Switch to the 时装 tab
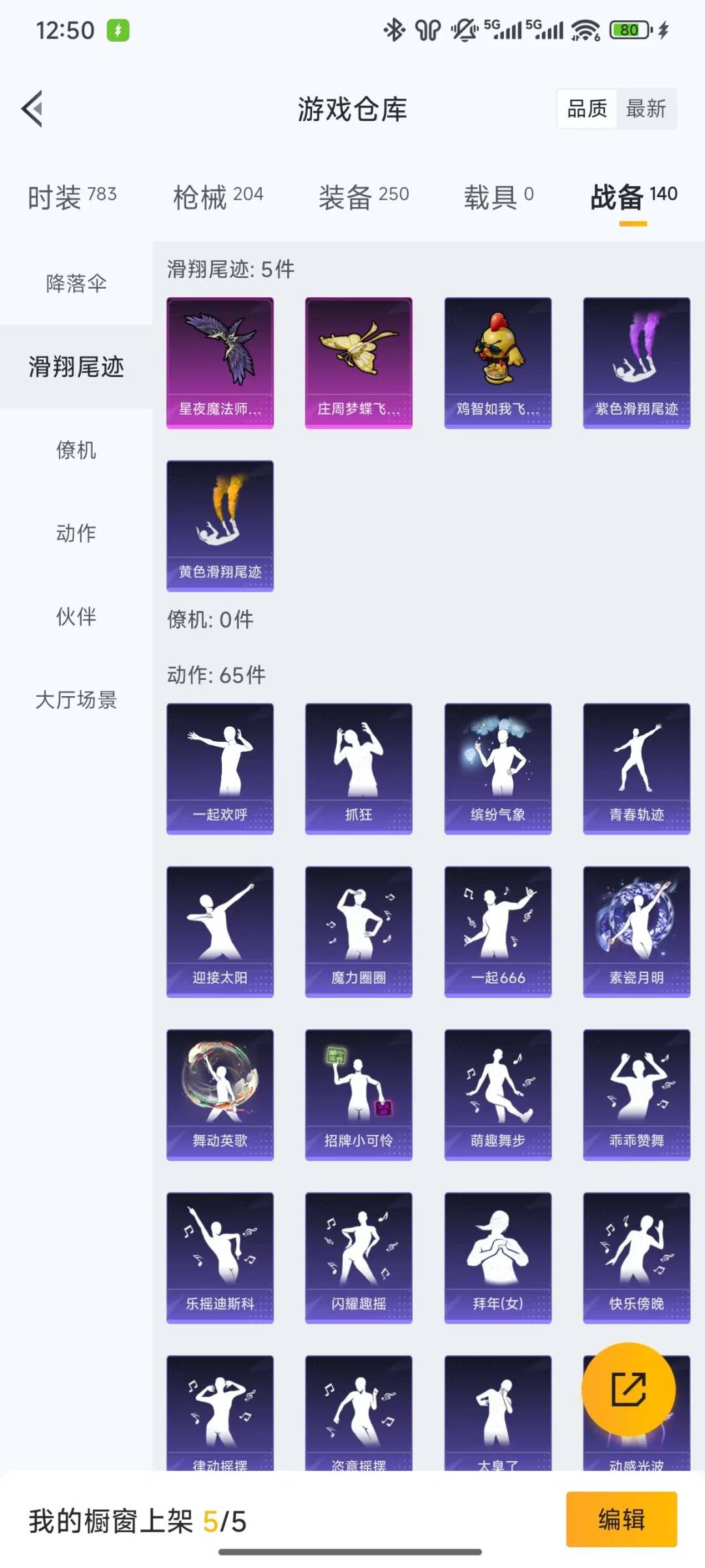This screenshot has width=705, height=1568. (x=72, y=196)
